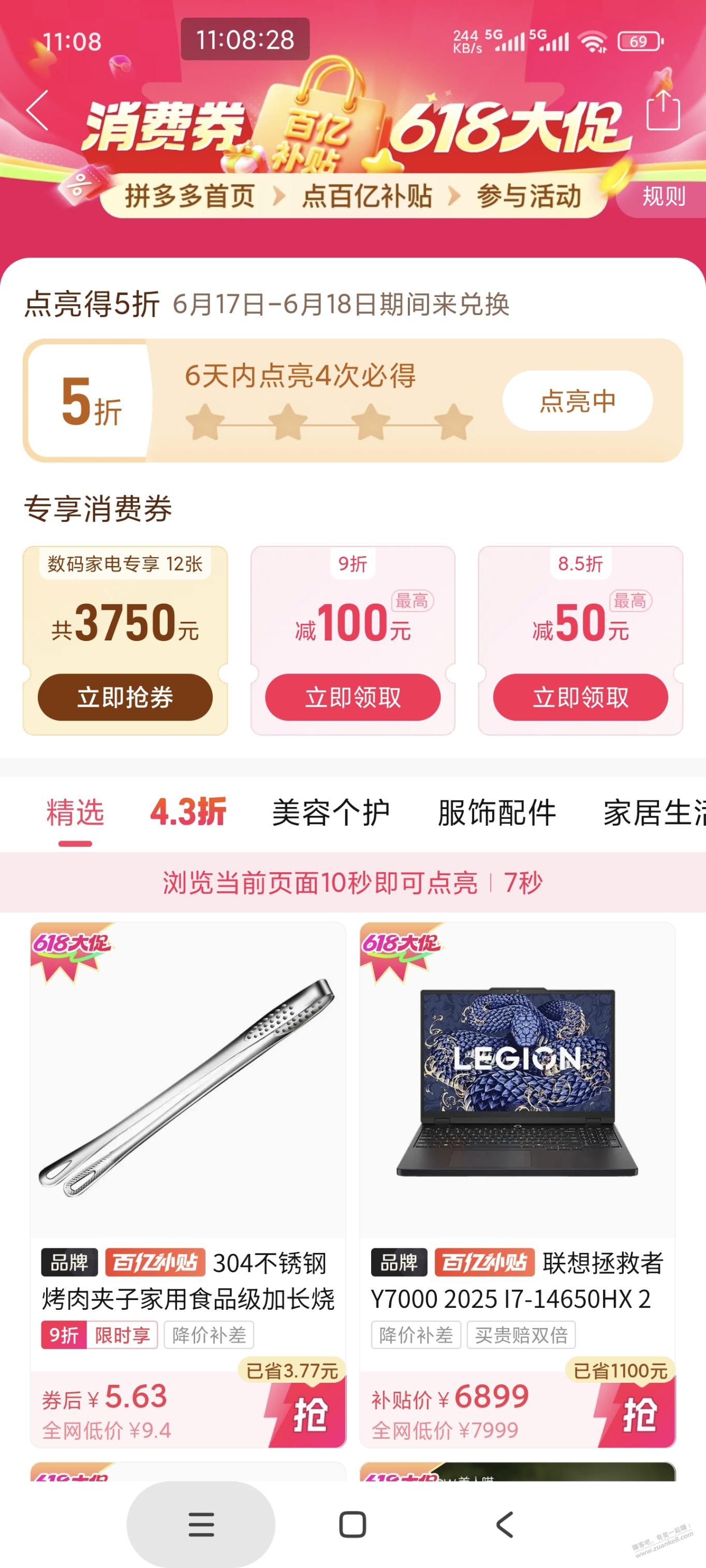
Task: Switch to the 4.3折 tab
Action: point(187,813)
